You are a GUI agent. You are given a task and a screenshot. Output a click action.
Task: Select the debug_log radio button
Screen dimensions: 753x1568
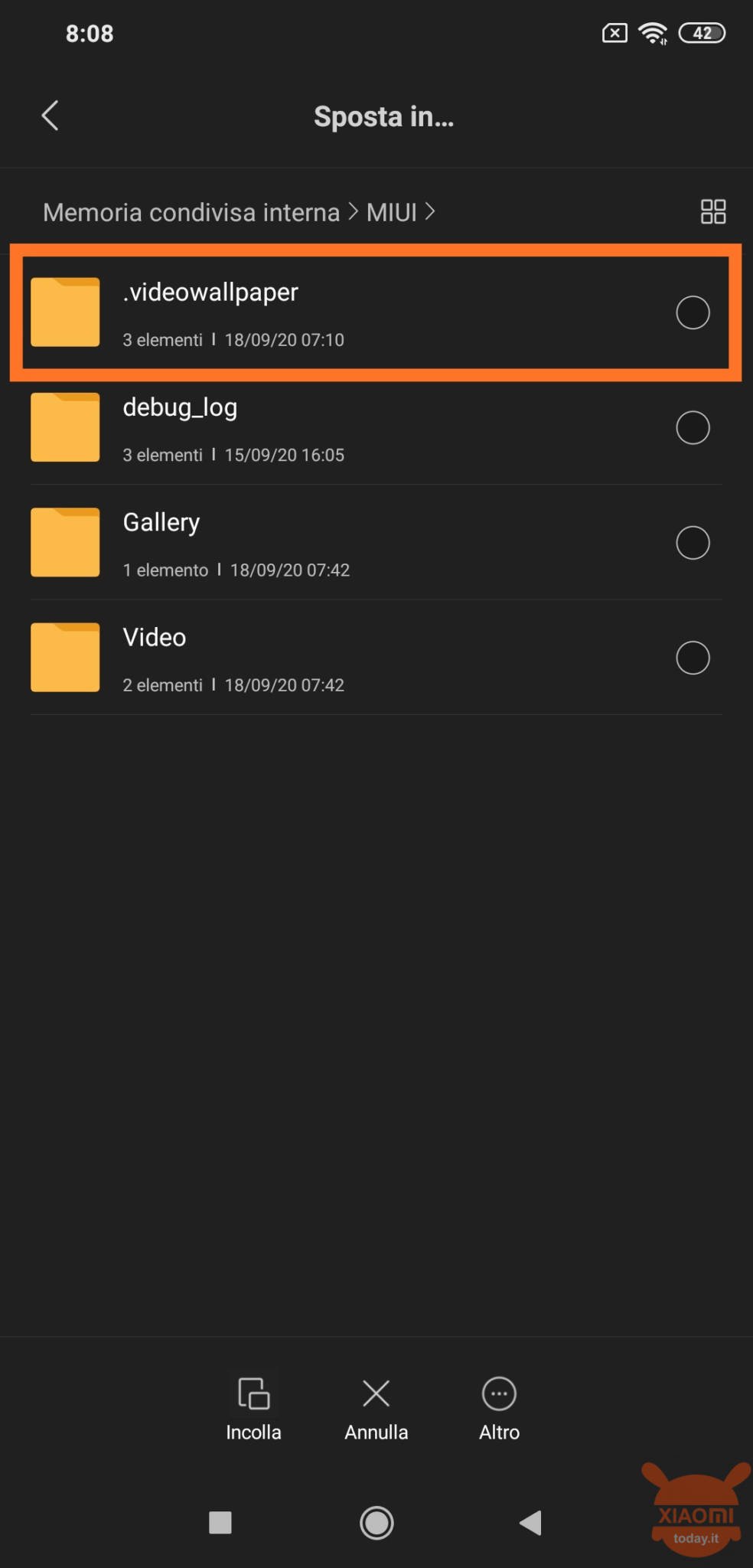coord(693,427)
